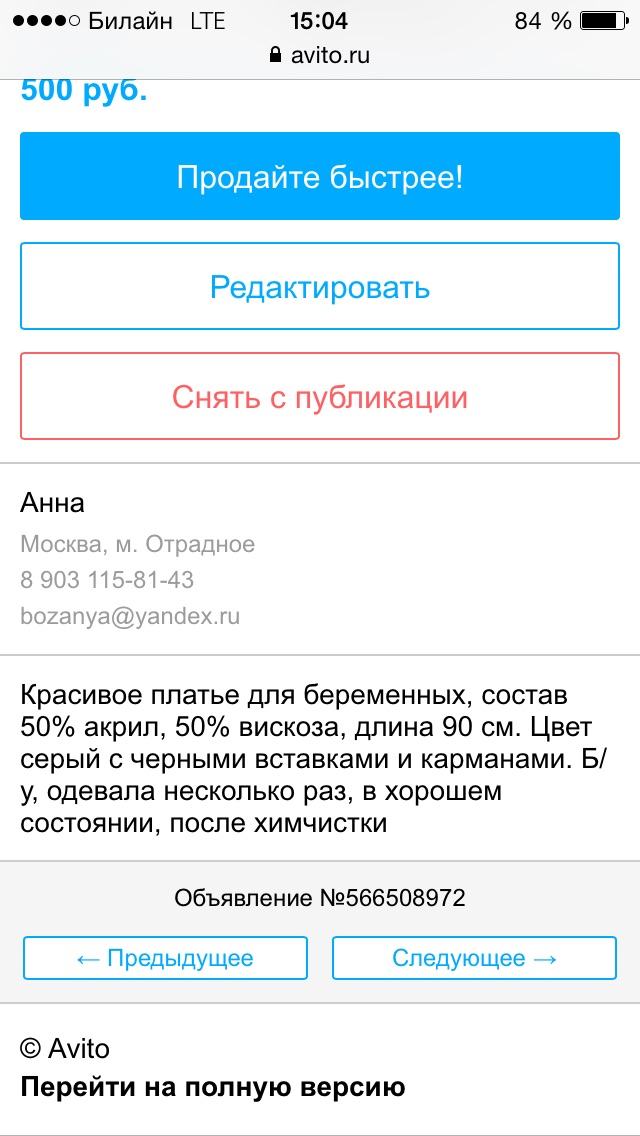Open Перейти на полную версию link

212,1087
